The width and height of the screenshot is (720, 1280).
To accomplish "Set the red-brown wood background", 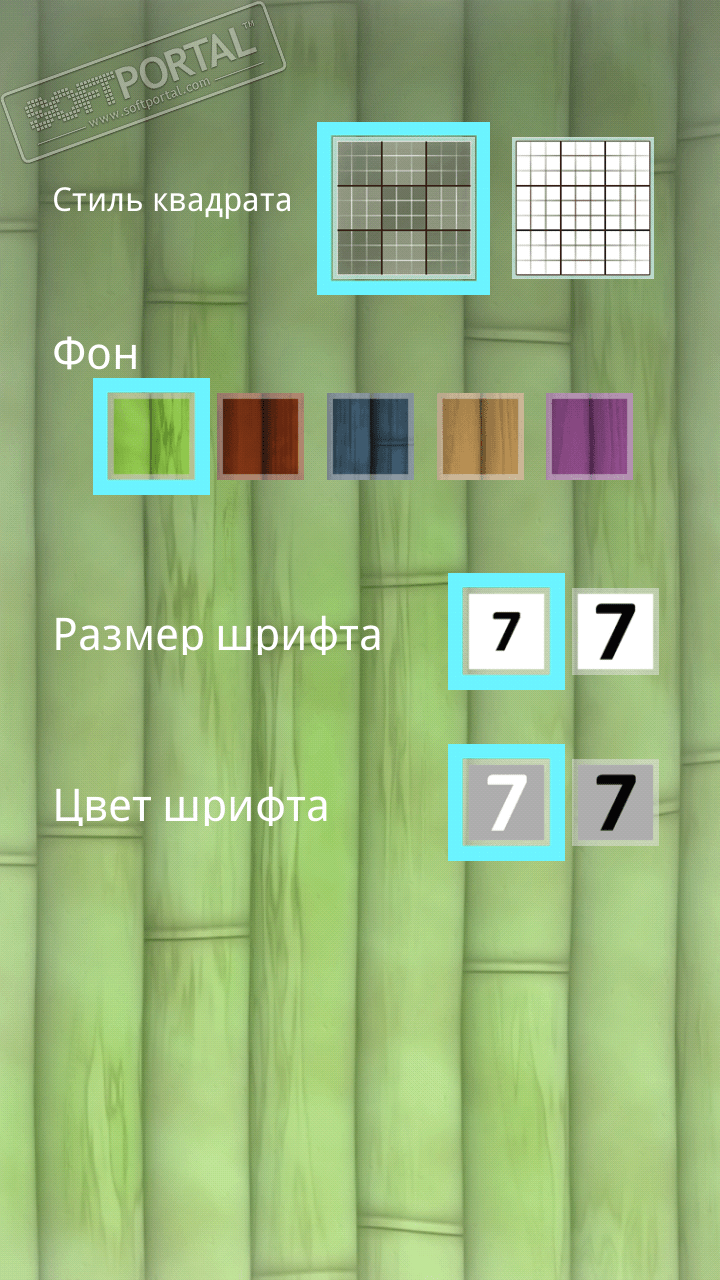I will click(261, 436).
